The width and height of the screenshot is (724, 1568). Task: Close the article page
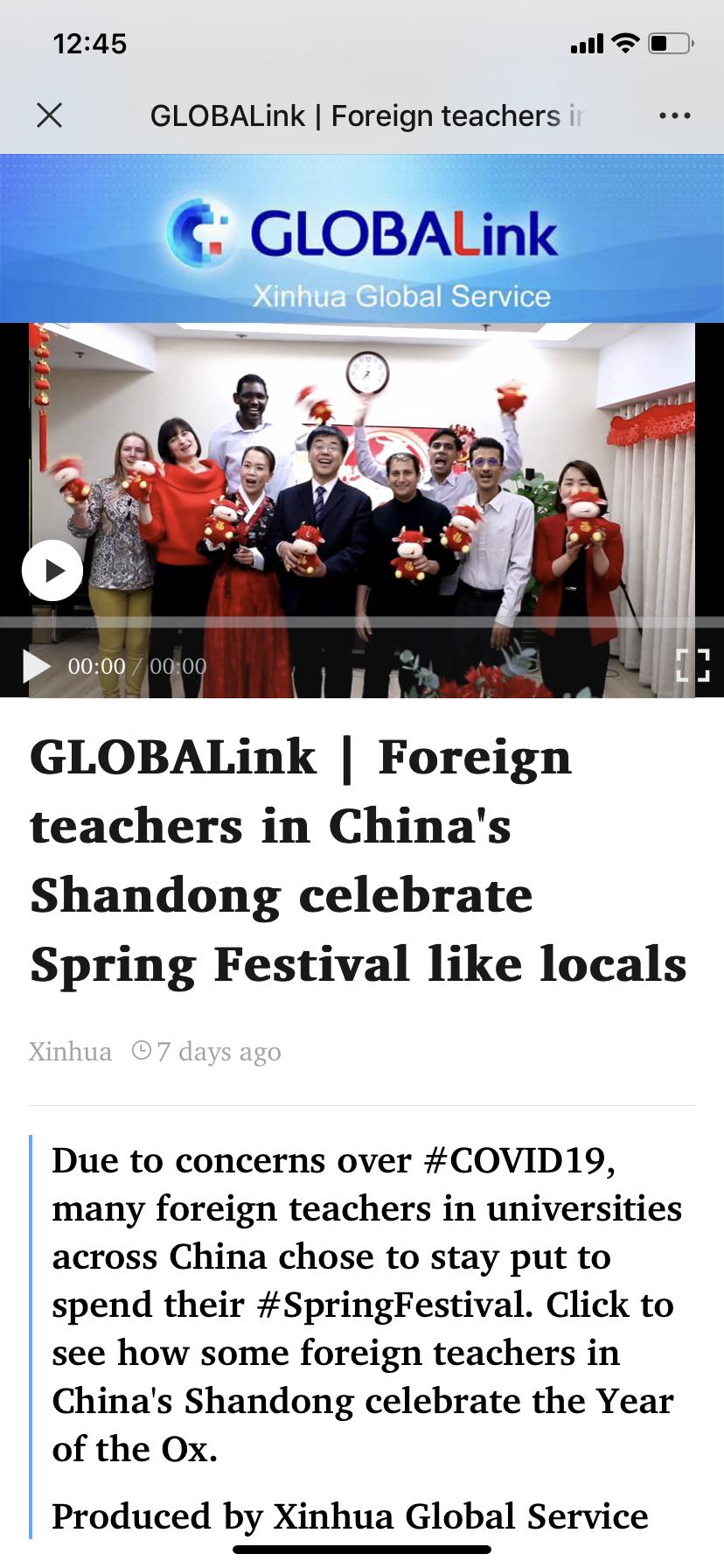click(50, 115)
